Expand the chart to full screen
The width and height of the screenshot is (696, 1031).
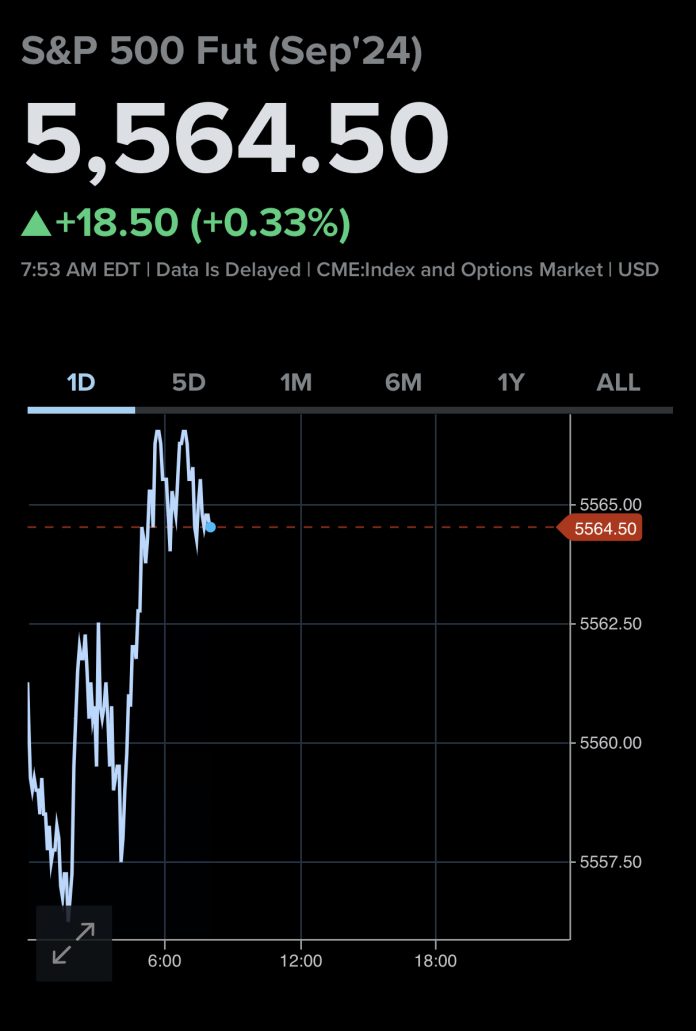point(74,943)
